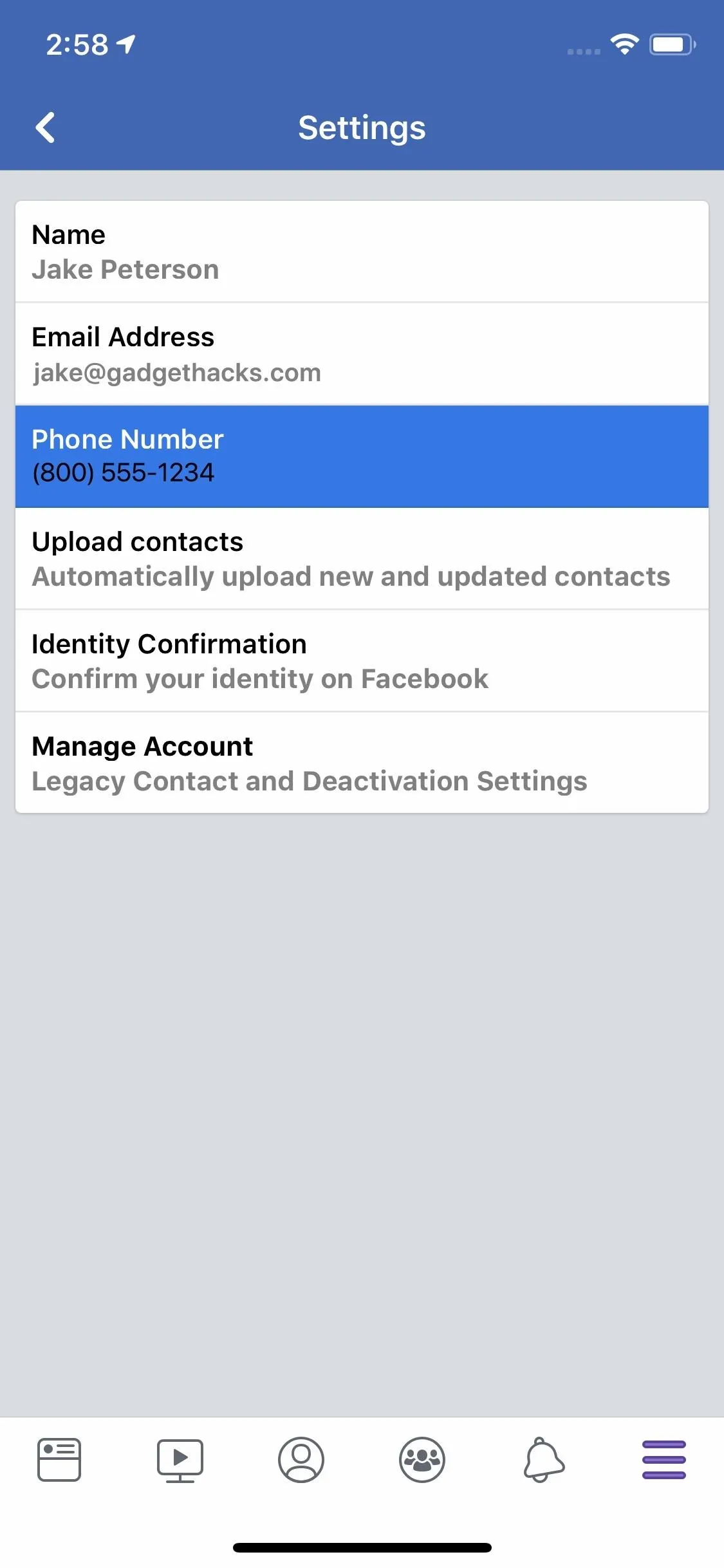Switch to the Watch video tab
Viewport: 724px width, 1568px height.
click(180, 1460)
